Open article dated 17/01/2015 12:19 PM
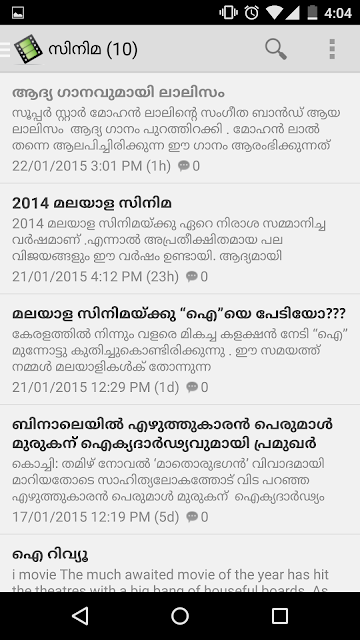The width and height of the screenshot is (360, 640). pos(180,470)
